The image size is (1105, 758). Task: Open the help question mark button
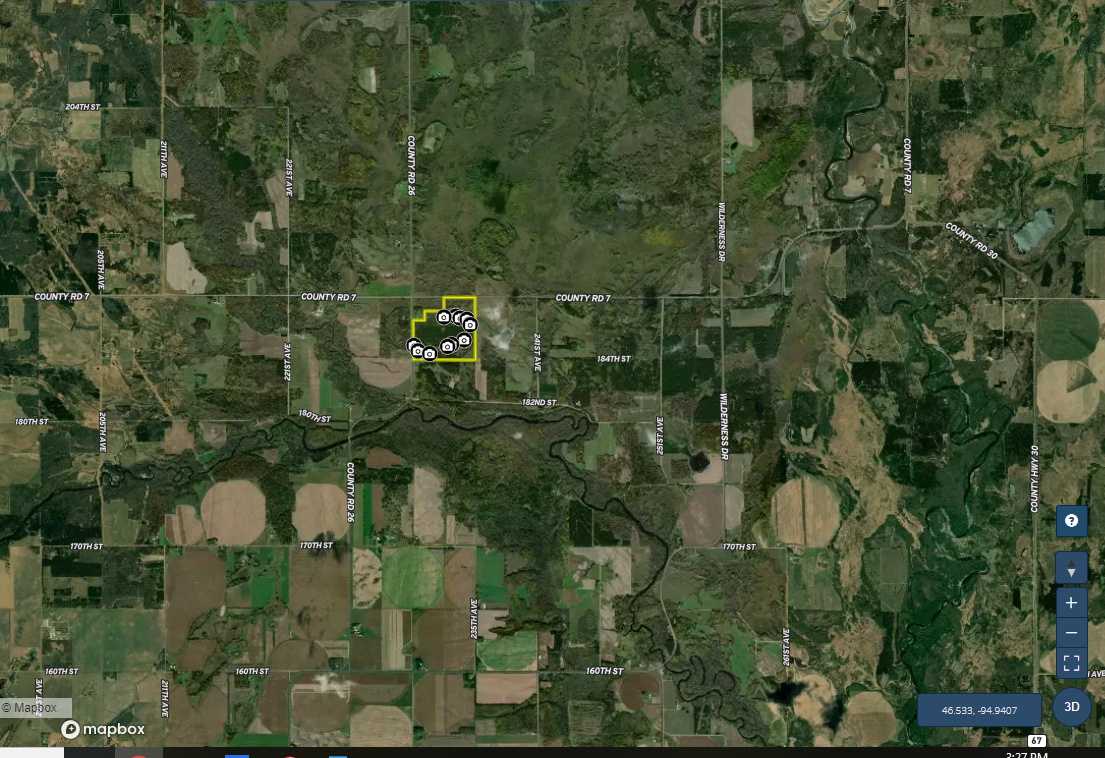(1071, 521)
